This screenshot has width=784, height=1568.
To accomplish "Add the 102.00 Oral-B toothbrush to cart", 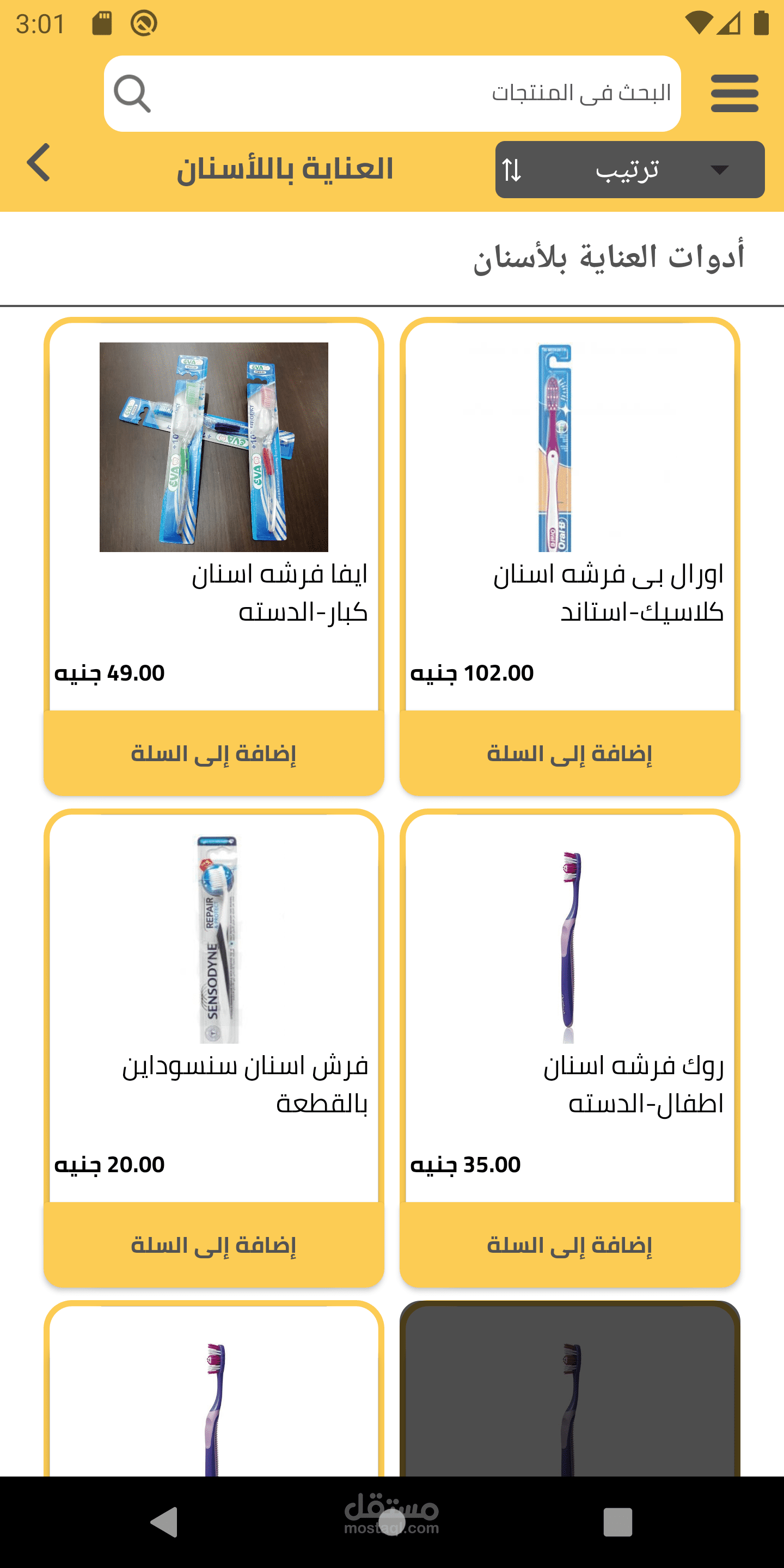I will point(569,753).
